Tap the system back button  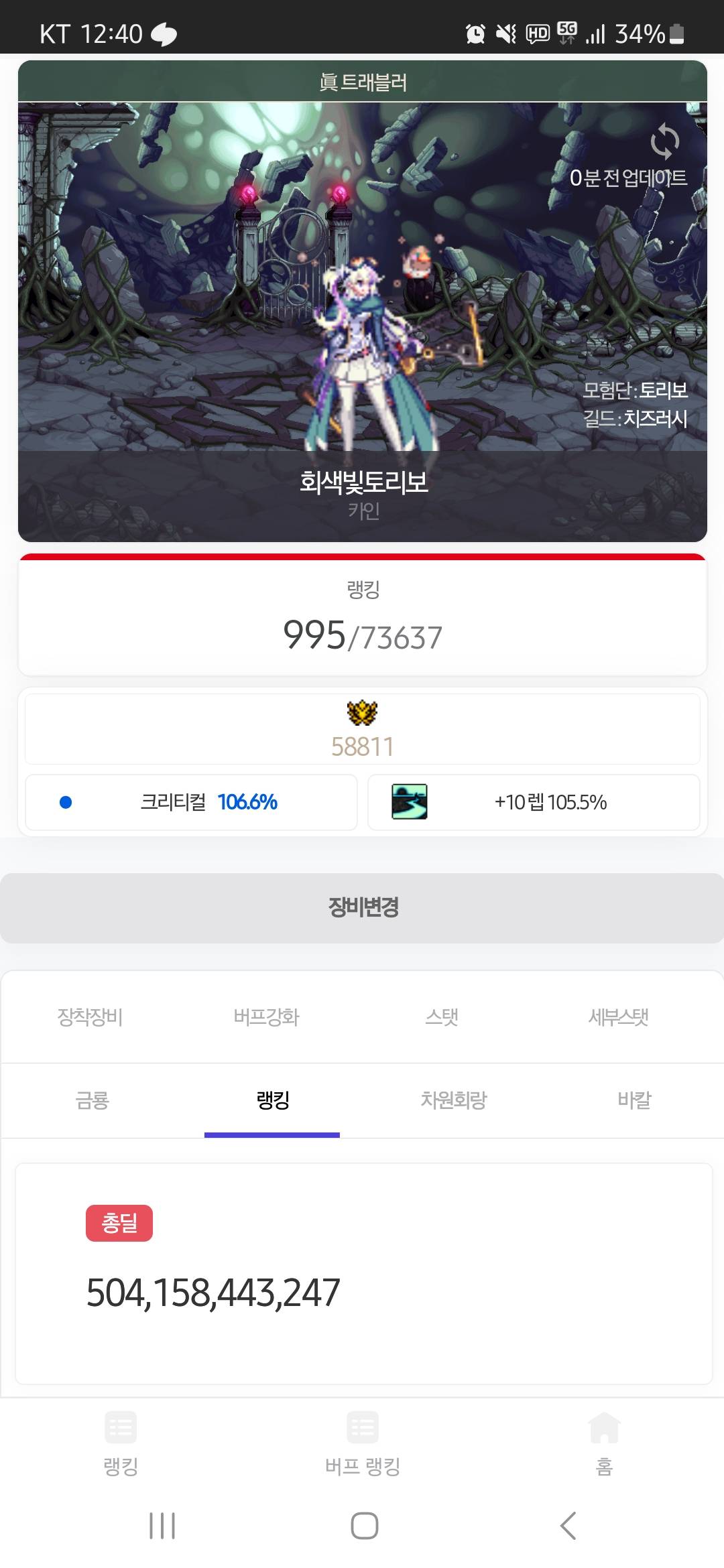568,1526
